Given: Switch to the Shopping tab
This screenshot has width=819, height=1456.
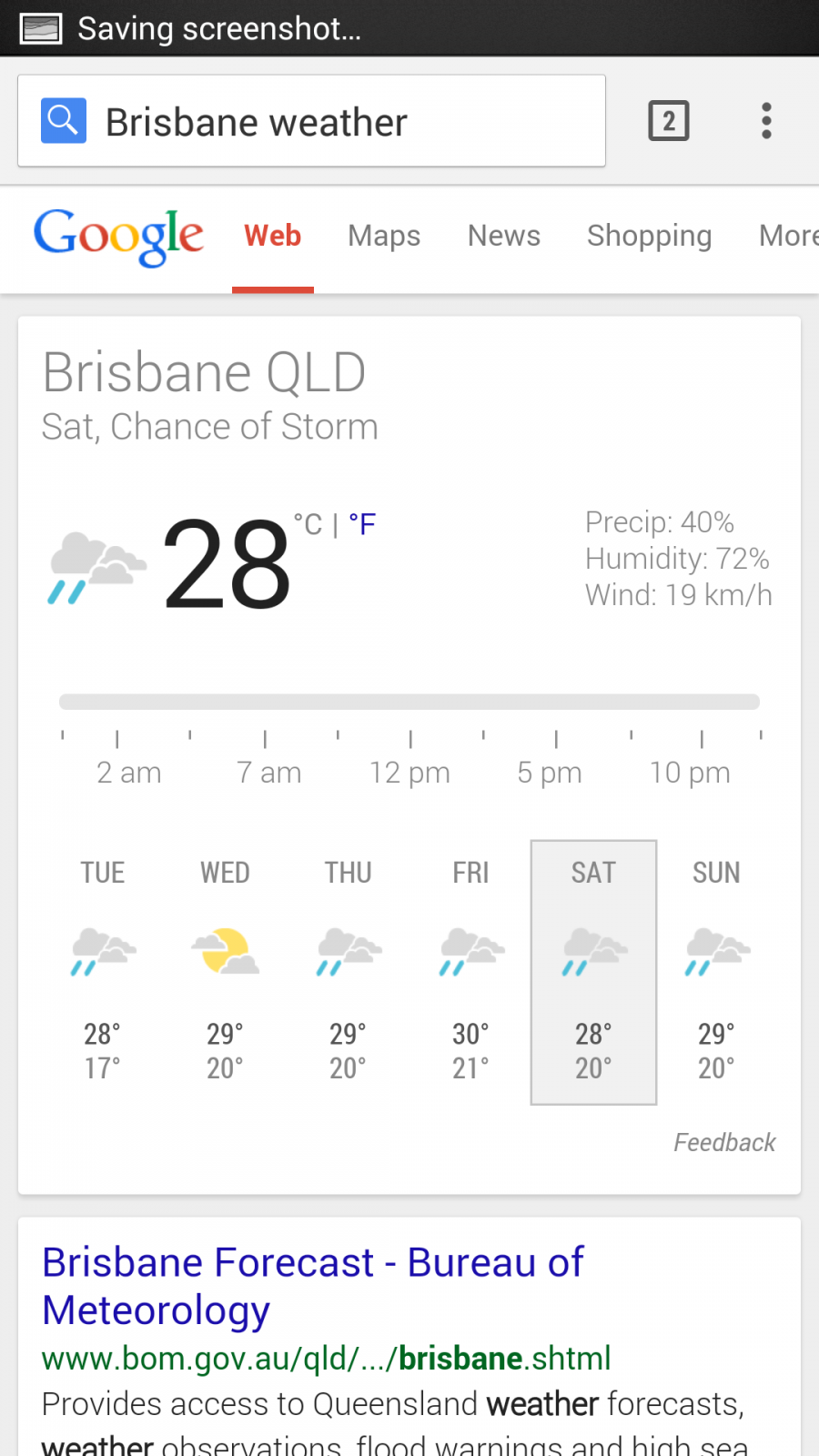Looking at the screenshot, I should pos(649,236).
